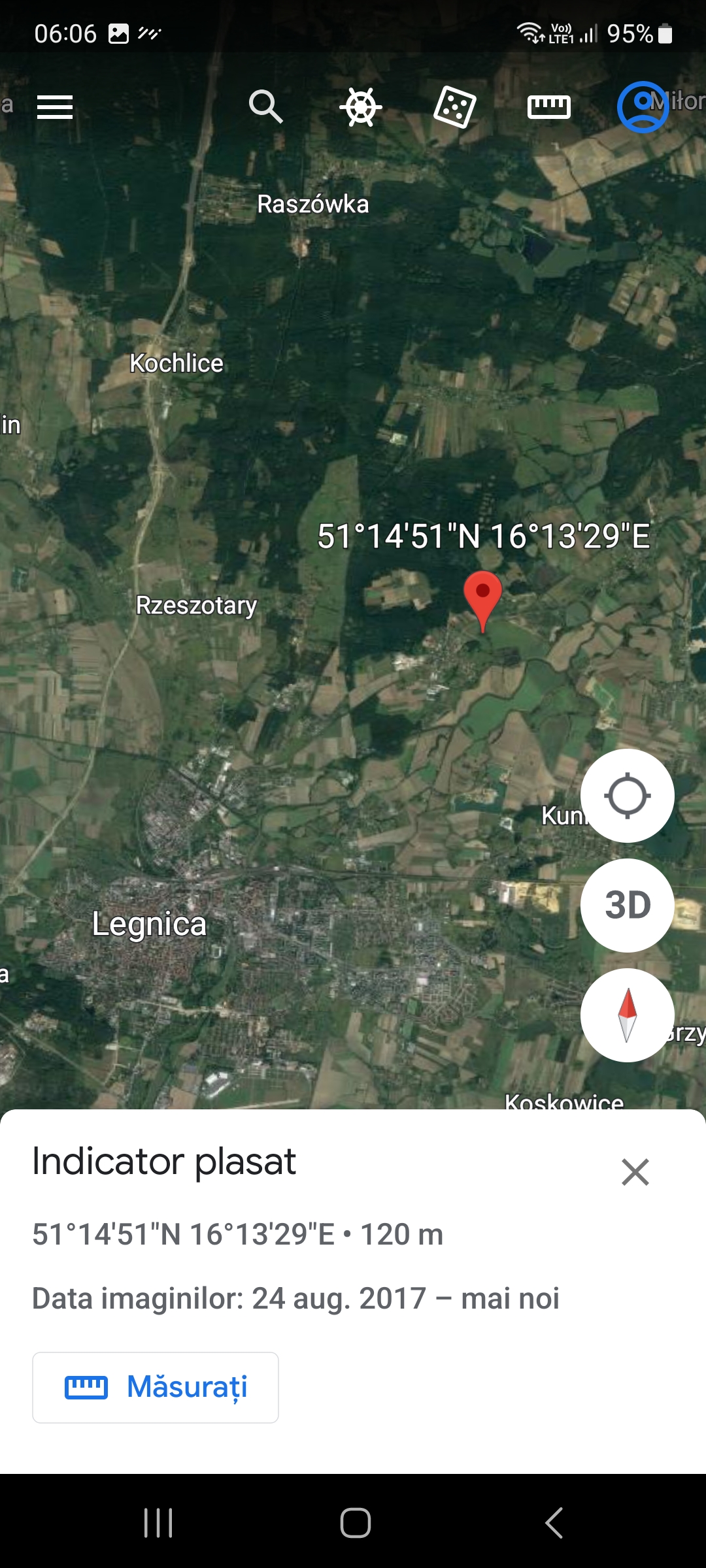Screen dimensions: 706x1568
Task: Center map on my location
Action: (x=627, y=796)
